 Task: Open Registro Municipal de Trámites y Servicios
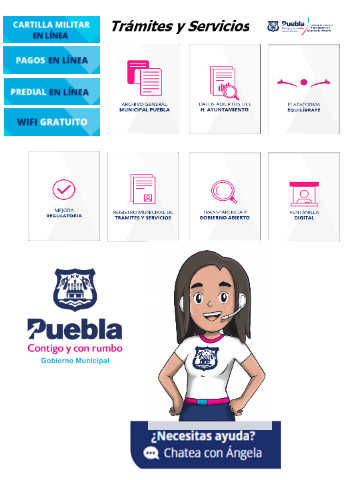[x=143, y=196]
